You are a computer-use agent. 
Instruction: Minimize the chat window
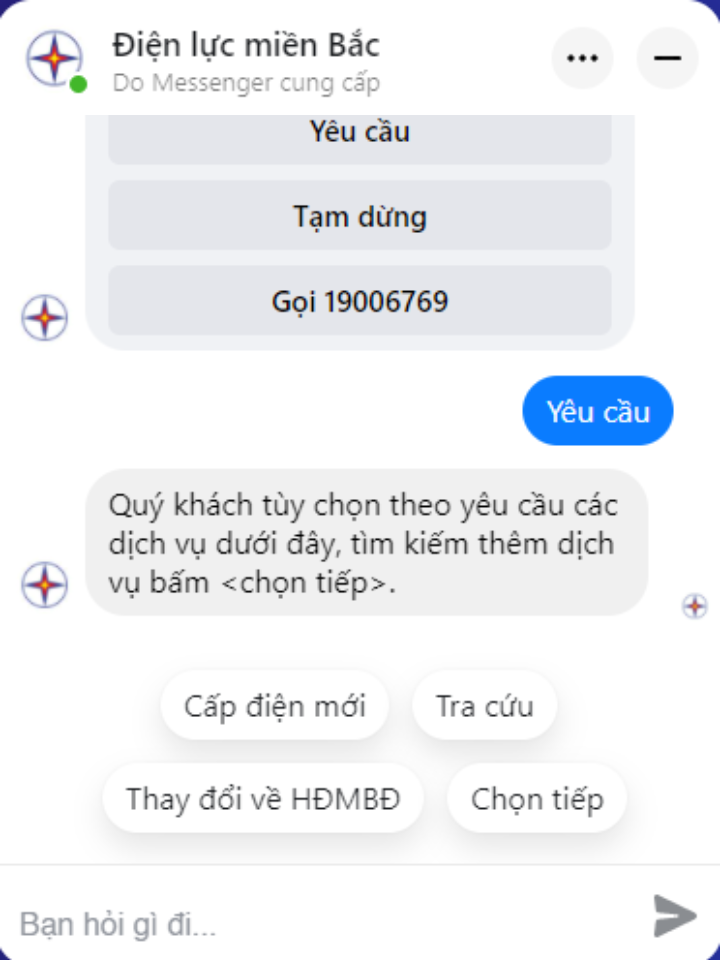[x=666, y=58]
